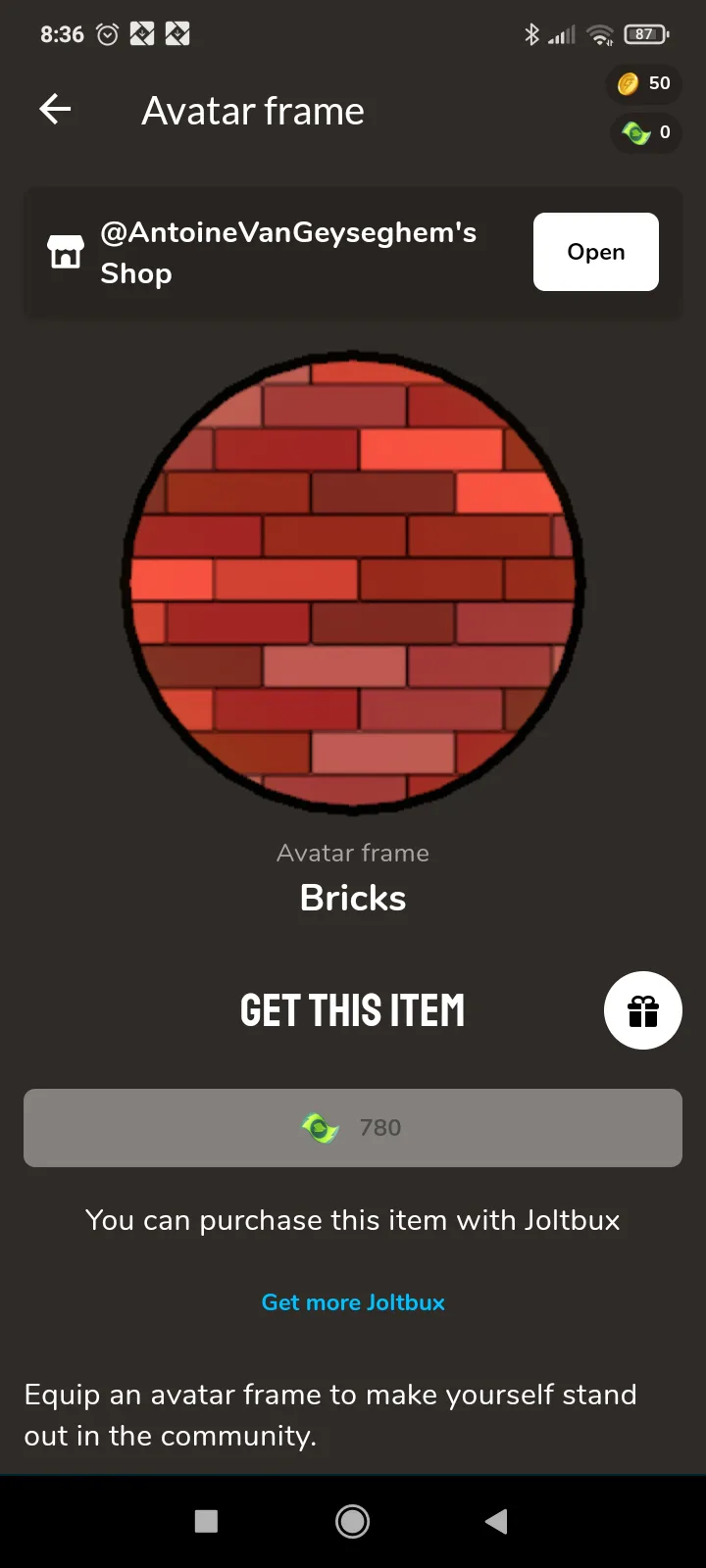Buy Bricks frame for 780 Joltbux
706x1568 pixels.
point(353,1128)
